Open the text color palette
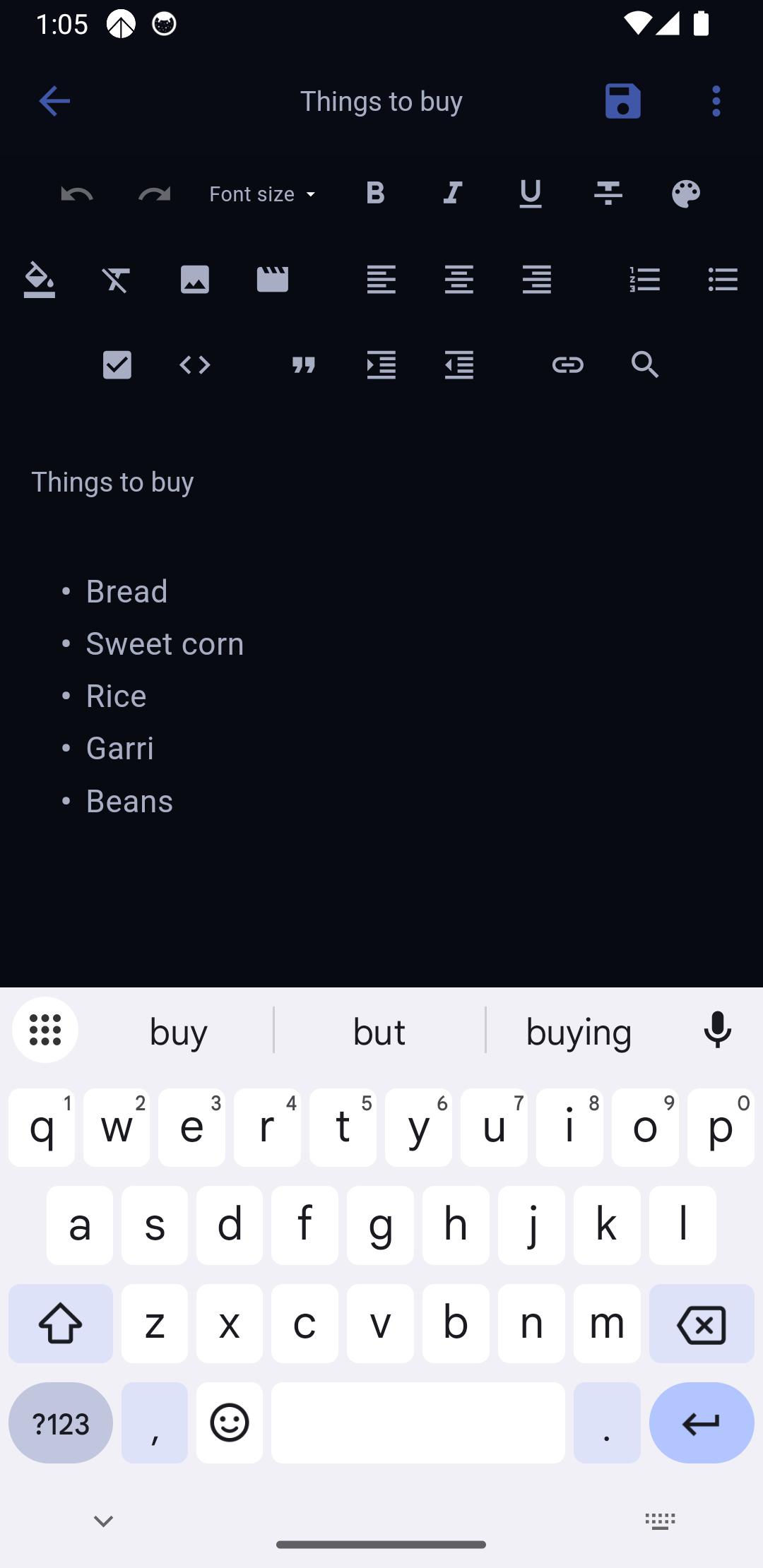The width and height of the screenshot is (763, 1568). click(x=685, y=194)
